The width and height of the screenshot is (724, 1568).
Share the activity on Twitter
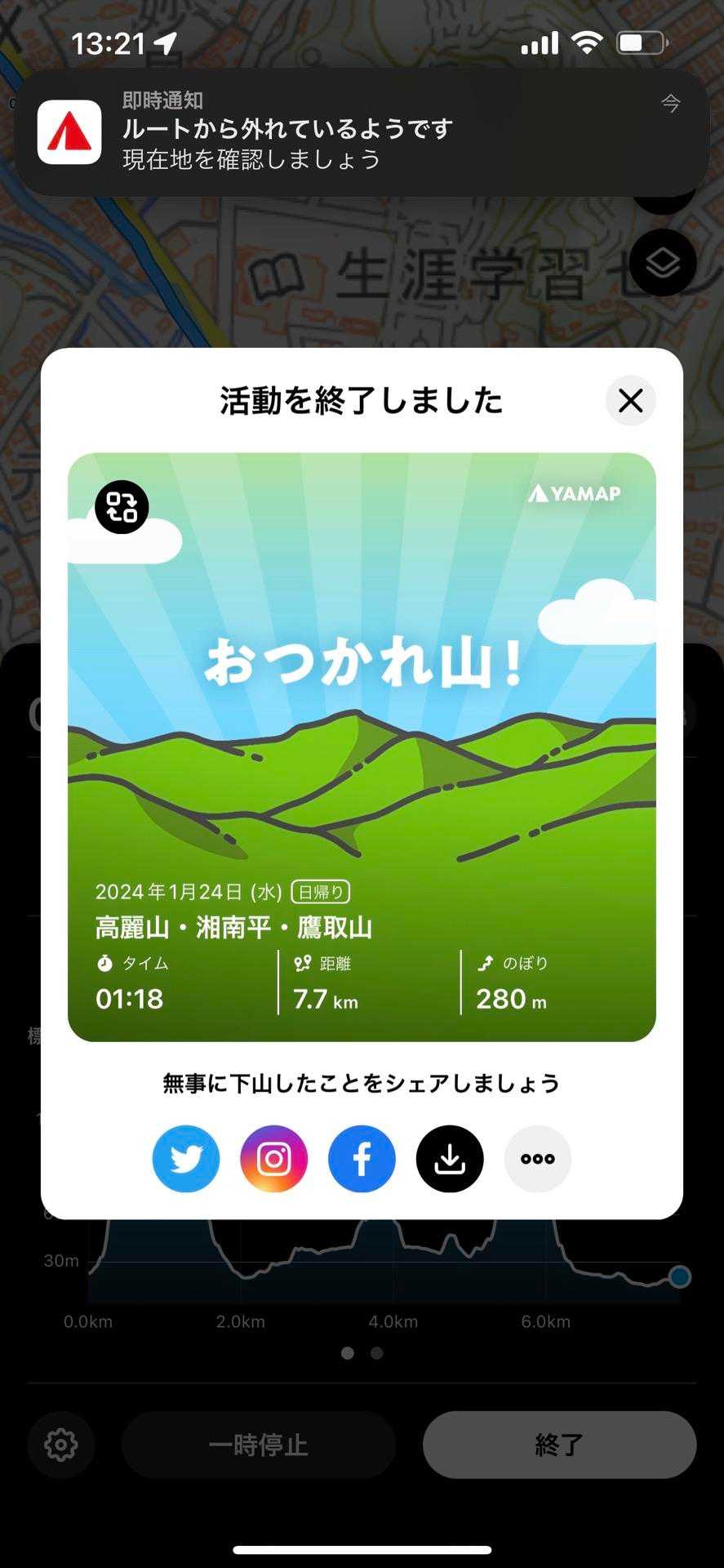186,1159
